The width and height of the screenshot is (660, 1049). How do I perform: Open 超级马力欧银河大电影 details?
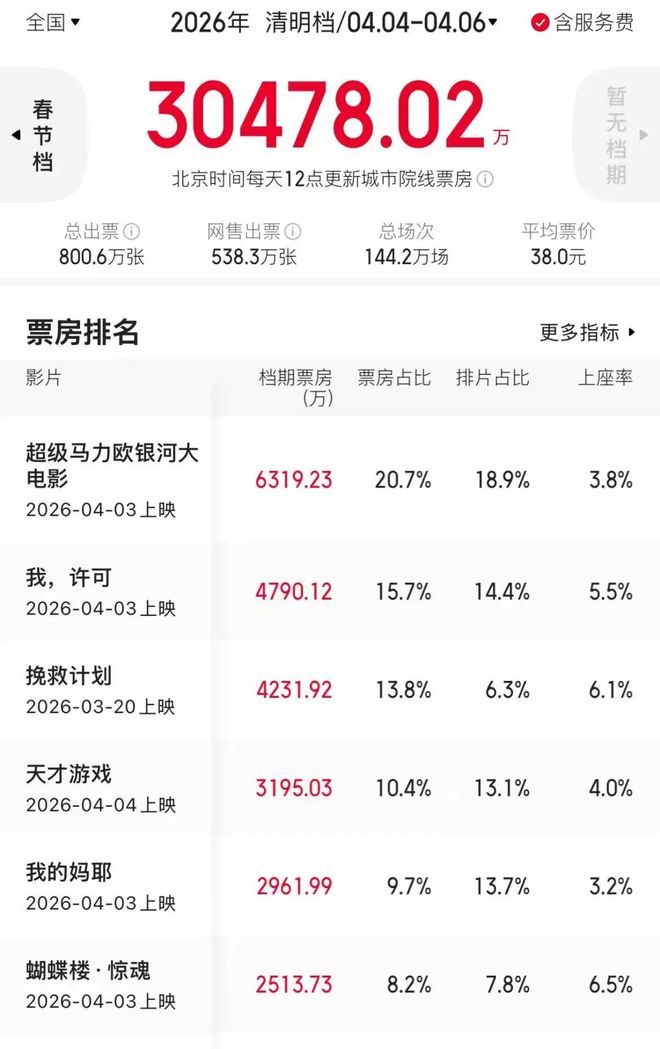point(112,466)
